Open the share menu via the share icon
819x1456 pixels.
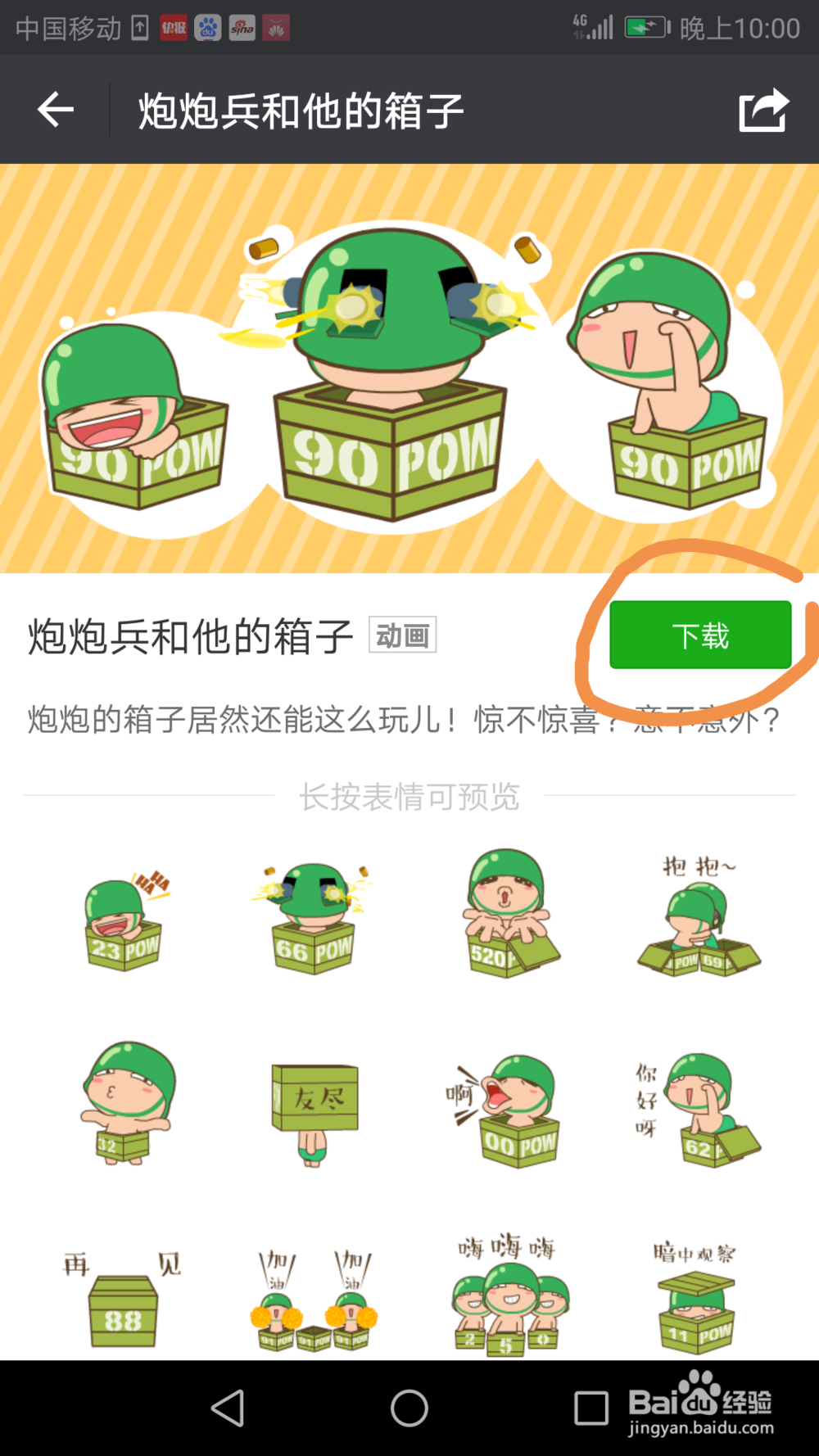click(762, 109)
